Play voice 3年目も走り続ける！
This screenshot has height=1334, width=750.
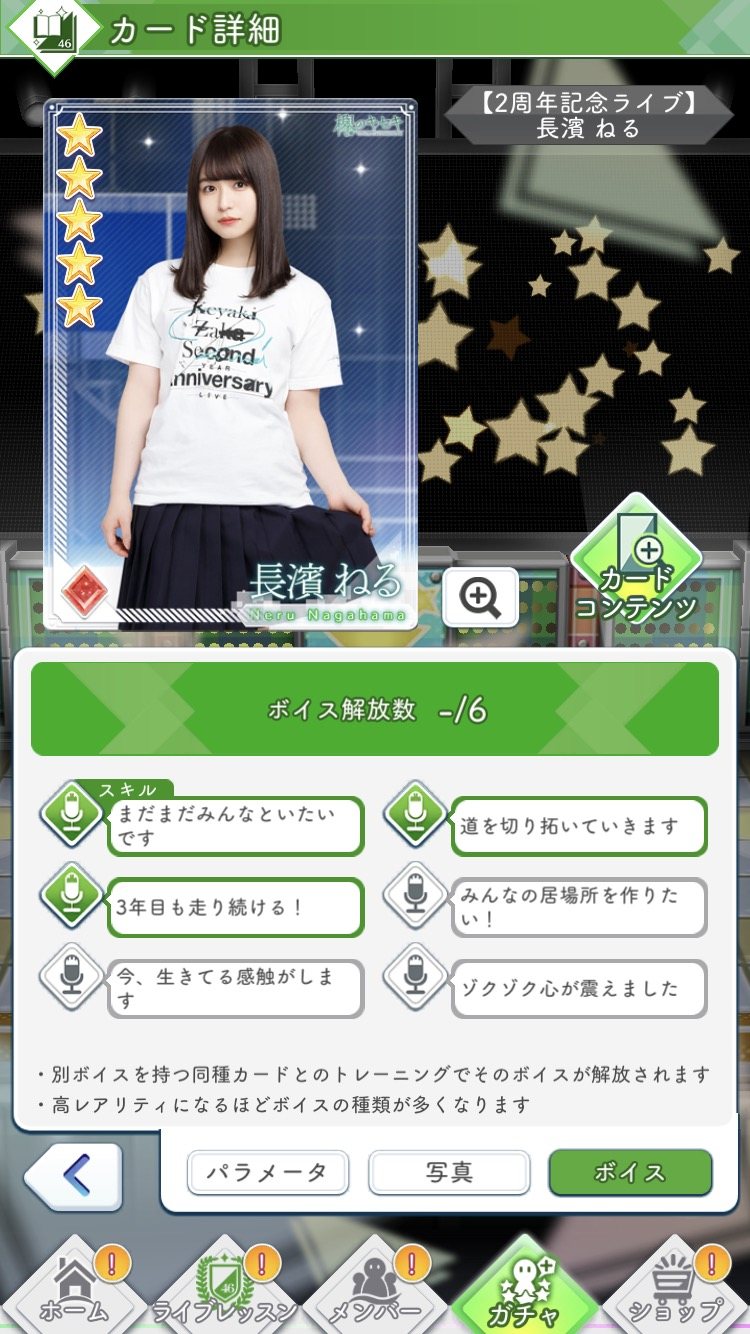coord(201,907)
